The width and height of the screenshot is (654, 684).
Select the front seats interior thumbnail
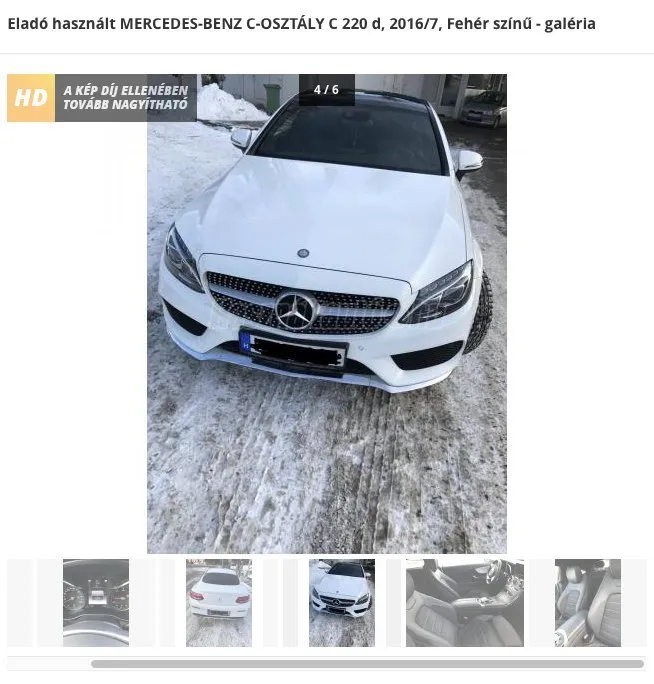click(x=465, y=602)
